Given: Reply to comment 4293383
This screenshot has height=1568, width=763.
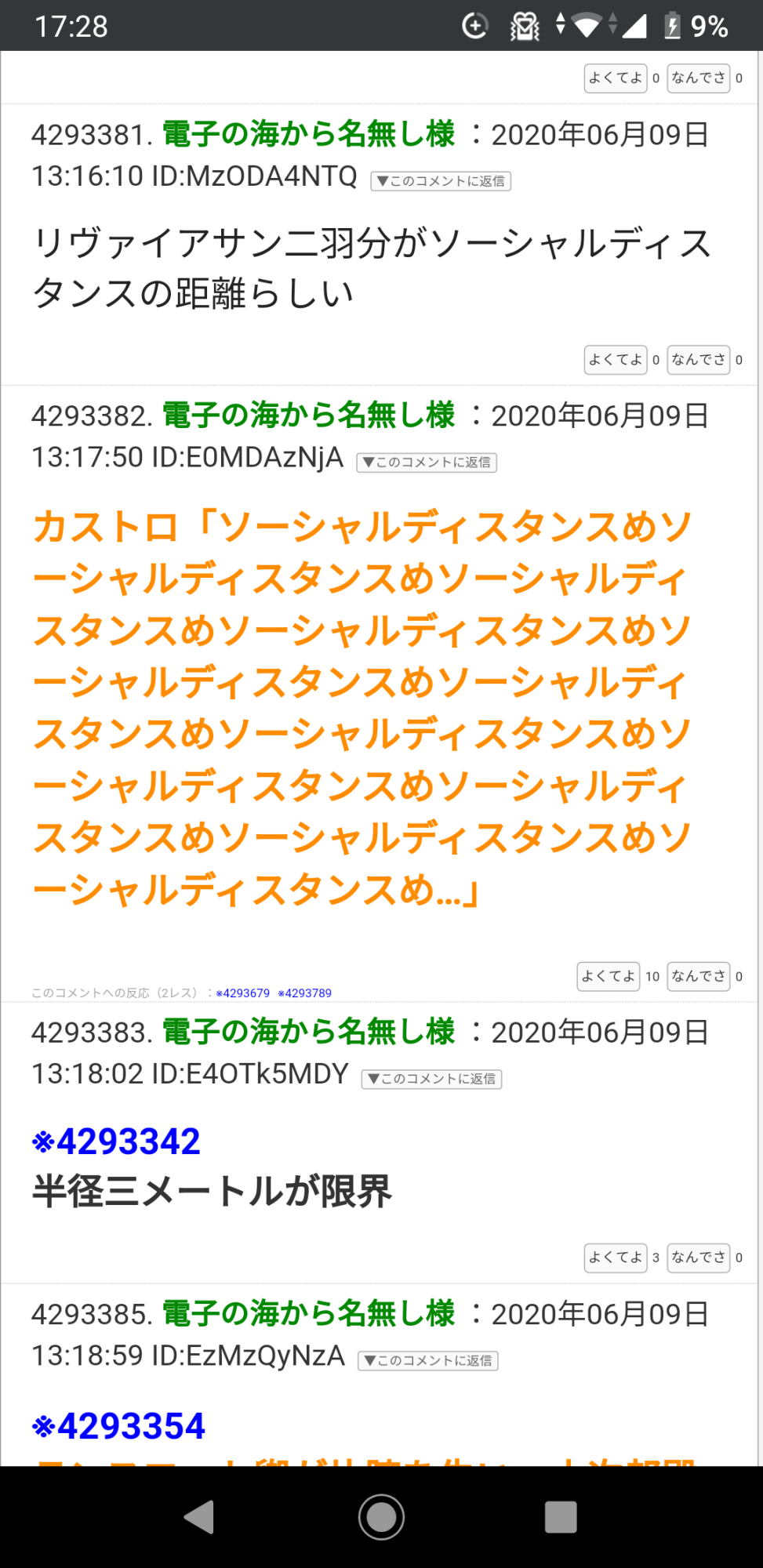Looking at the screenshot, I should pos(431,1080).
